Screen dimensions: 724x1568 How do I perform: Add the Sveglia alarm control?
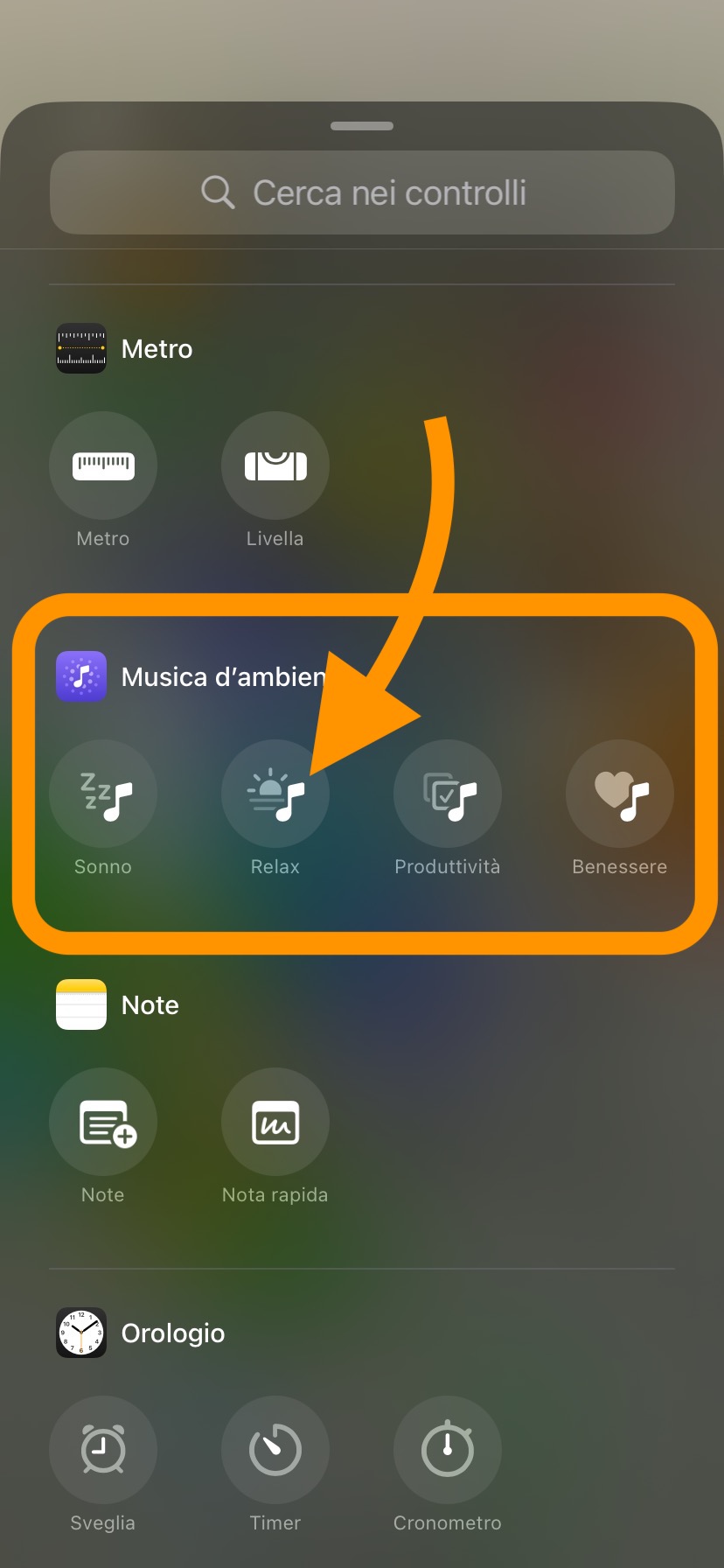[x=103, y=1450]
